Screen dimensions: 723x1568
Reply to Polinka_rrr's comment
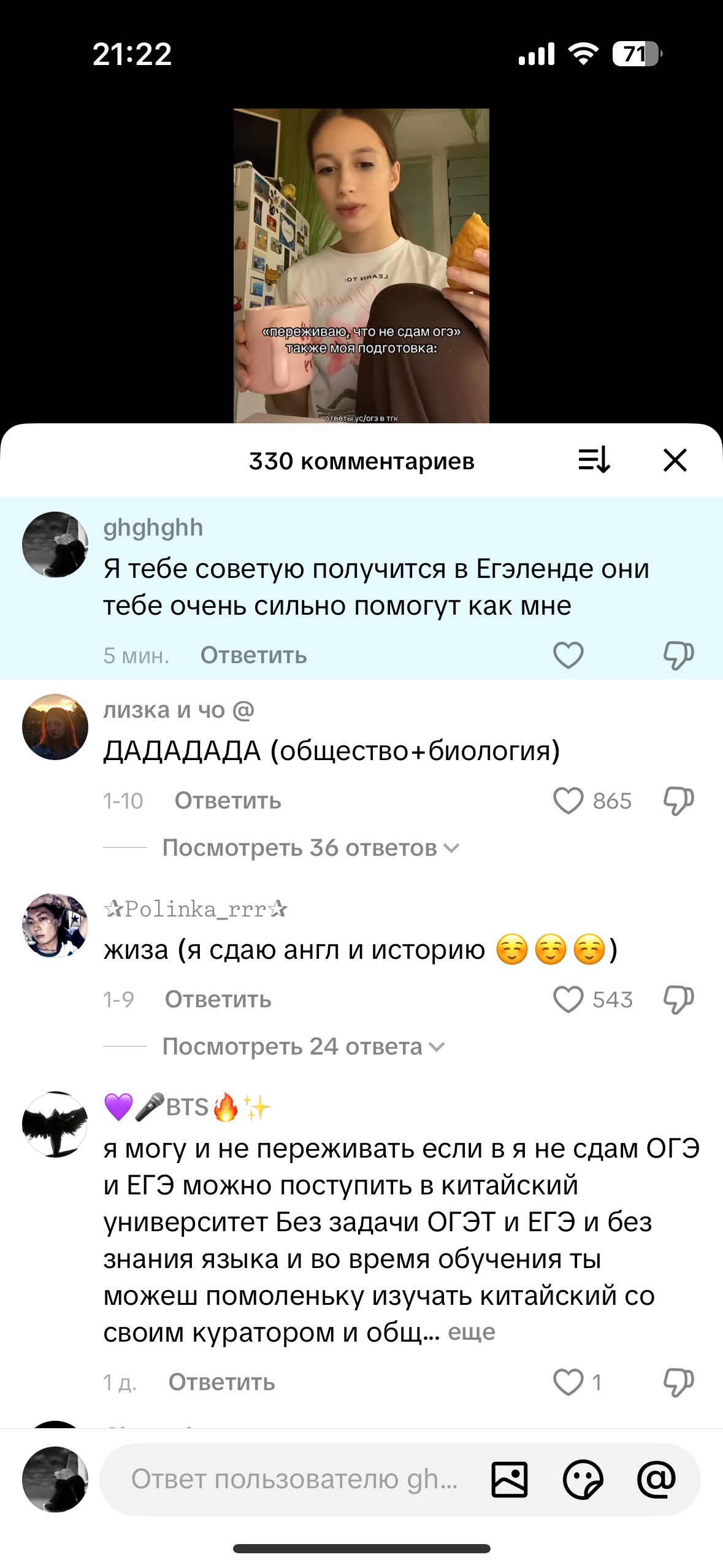pos(218,999)
